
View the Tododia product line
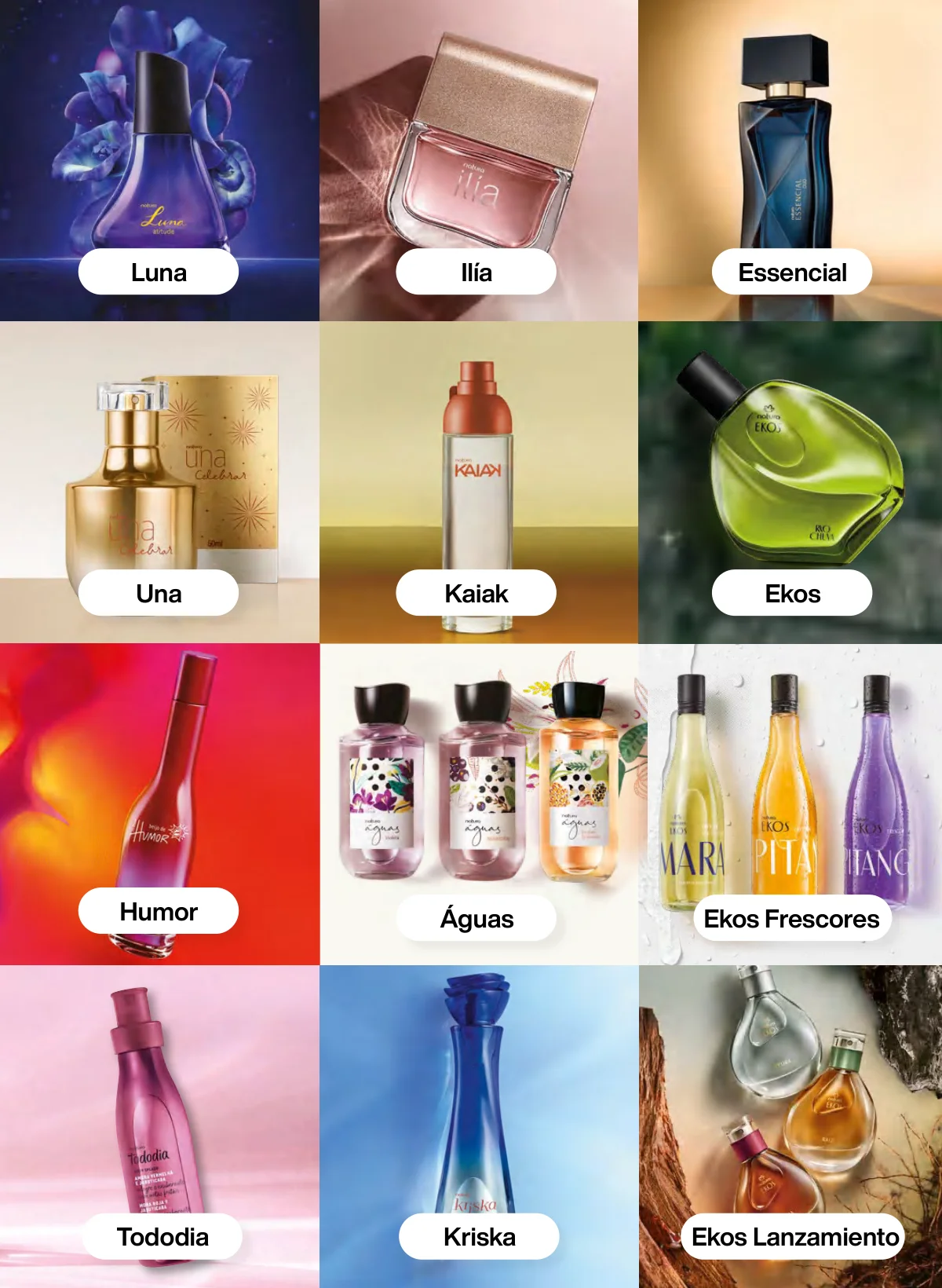coord(162,1237)
